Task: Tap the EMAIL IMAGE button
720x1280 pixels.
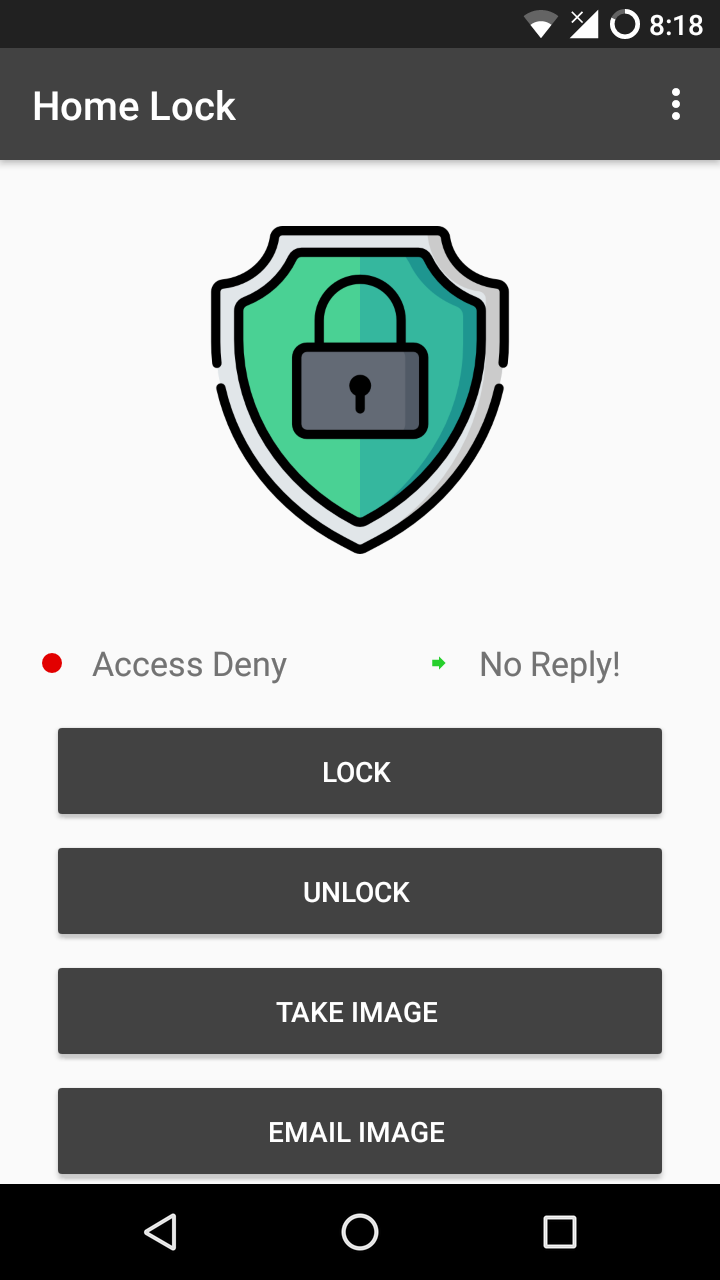Action: pyautogui.click(x=360, y=1131)
